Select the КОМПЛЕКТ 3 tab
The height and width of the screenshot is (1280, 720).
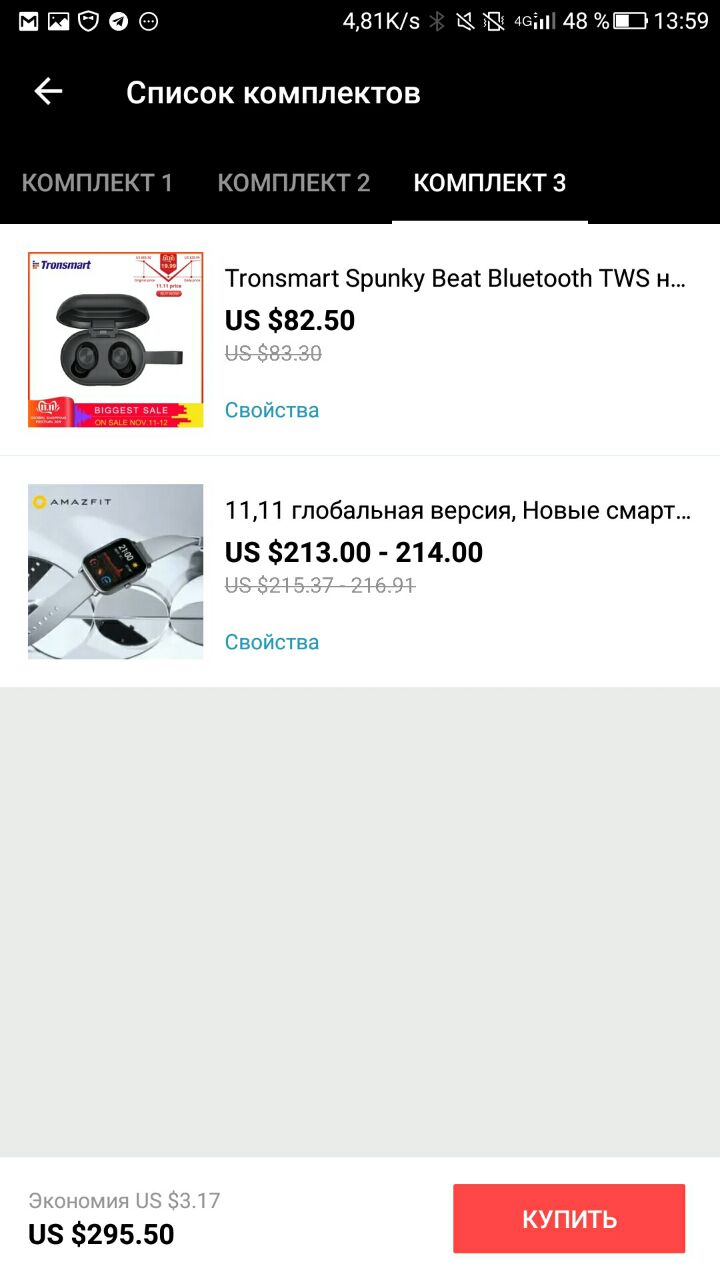point(490,183)
